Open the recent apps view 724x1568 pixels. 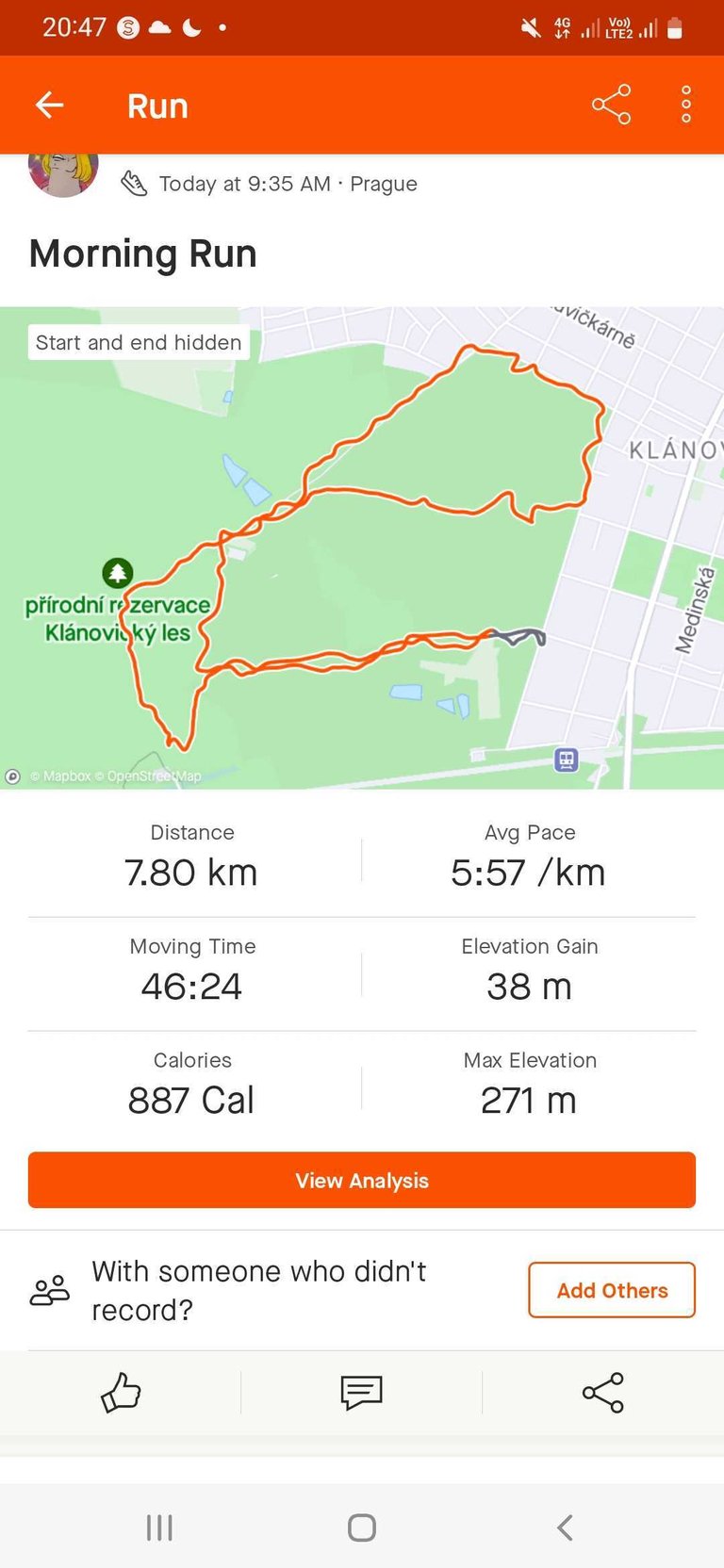(x=159, y=1527)
